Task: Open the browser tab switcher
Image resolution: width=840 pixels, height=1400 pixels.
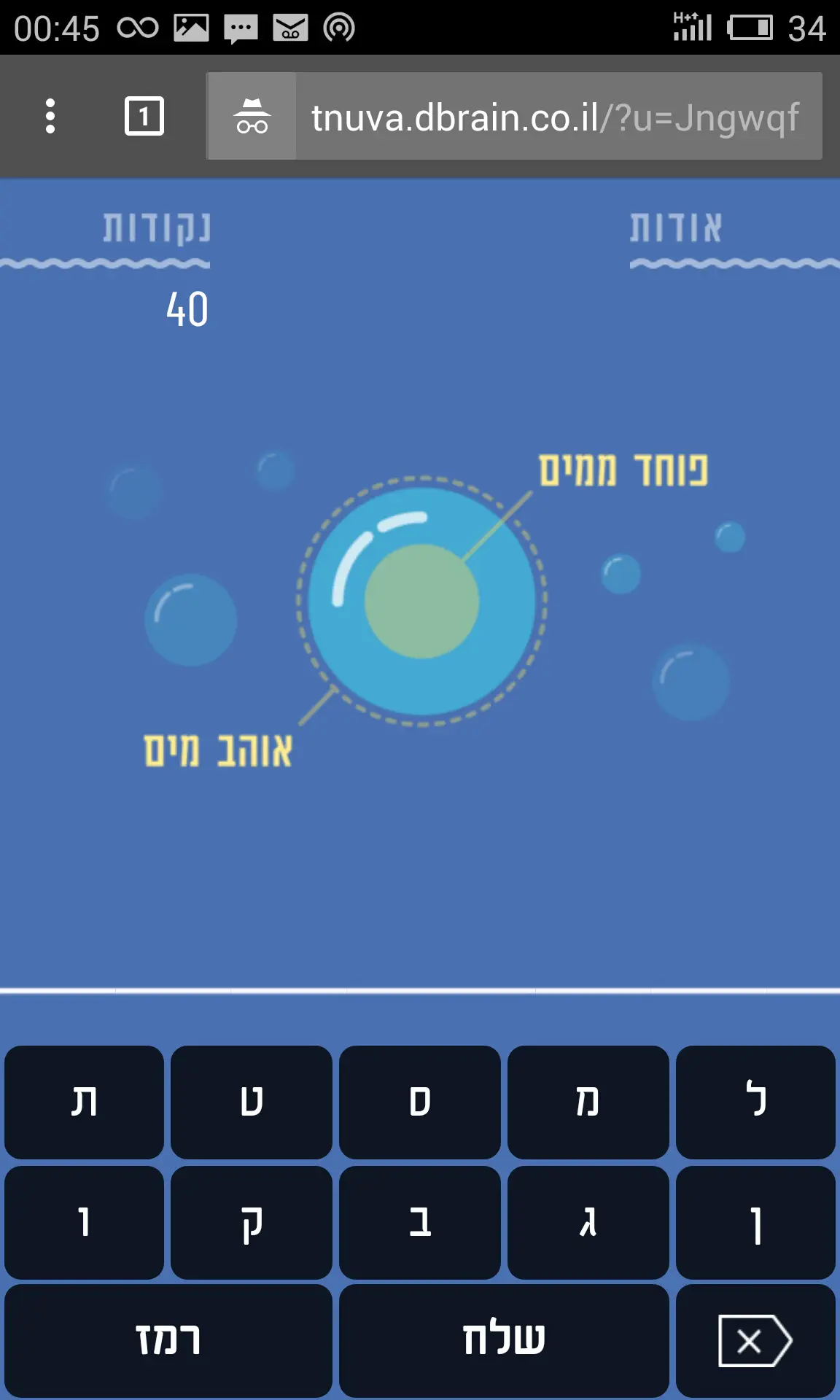Action: pyautogui.click(x=144, y=117)
